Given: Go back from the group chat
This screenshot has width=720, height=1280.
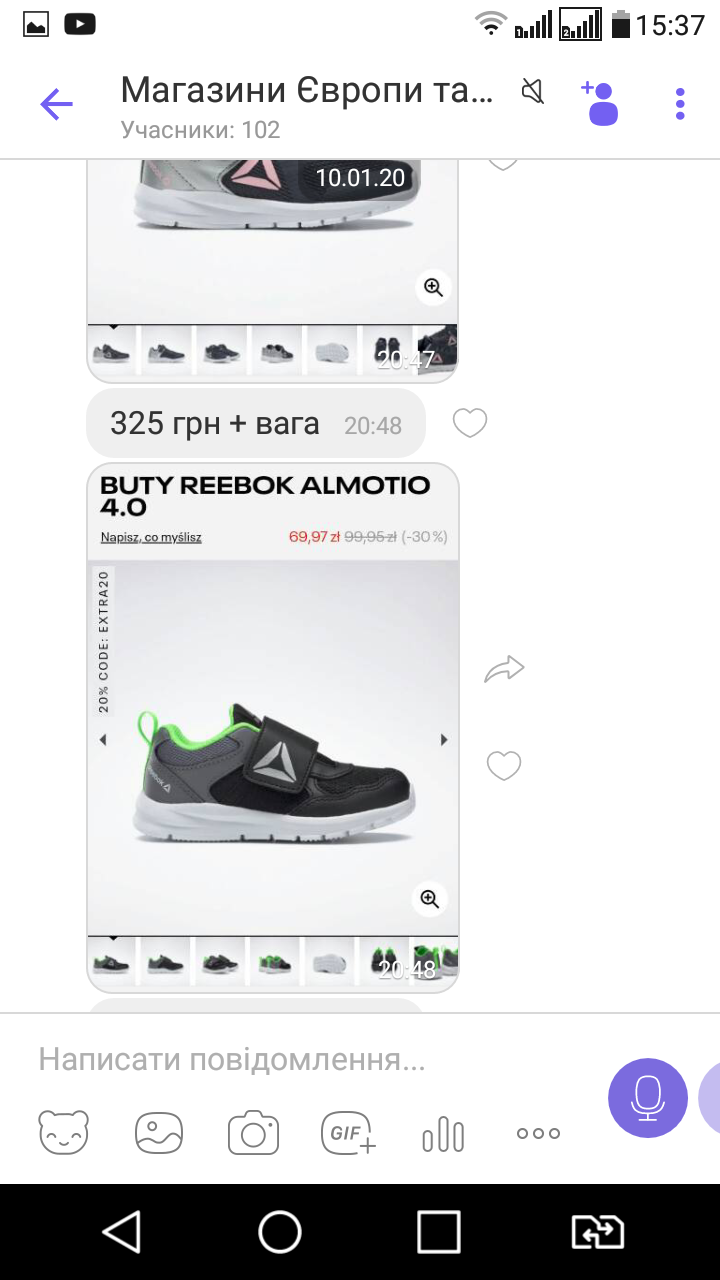Looking at the screenshot, I should (56, 104).
